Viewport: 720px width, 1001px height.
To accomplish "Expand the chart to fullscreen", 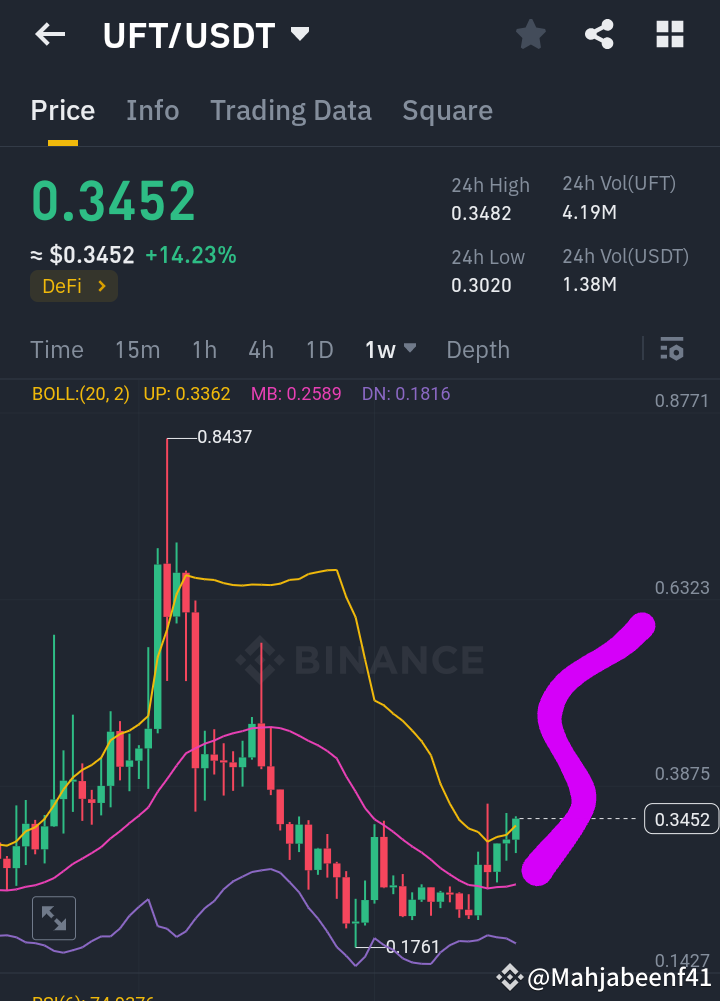I will [54, 917].
